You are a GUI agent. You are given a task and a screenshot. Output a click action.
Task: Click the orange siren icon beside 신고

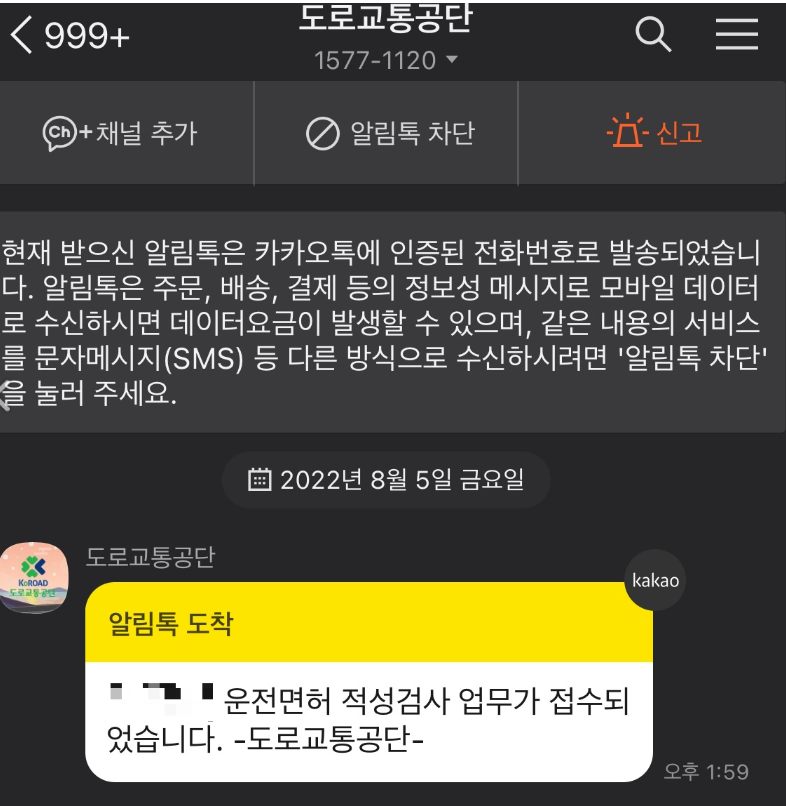pos(627,133)
